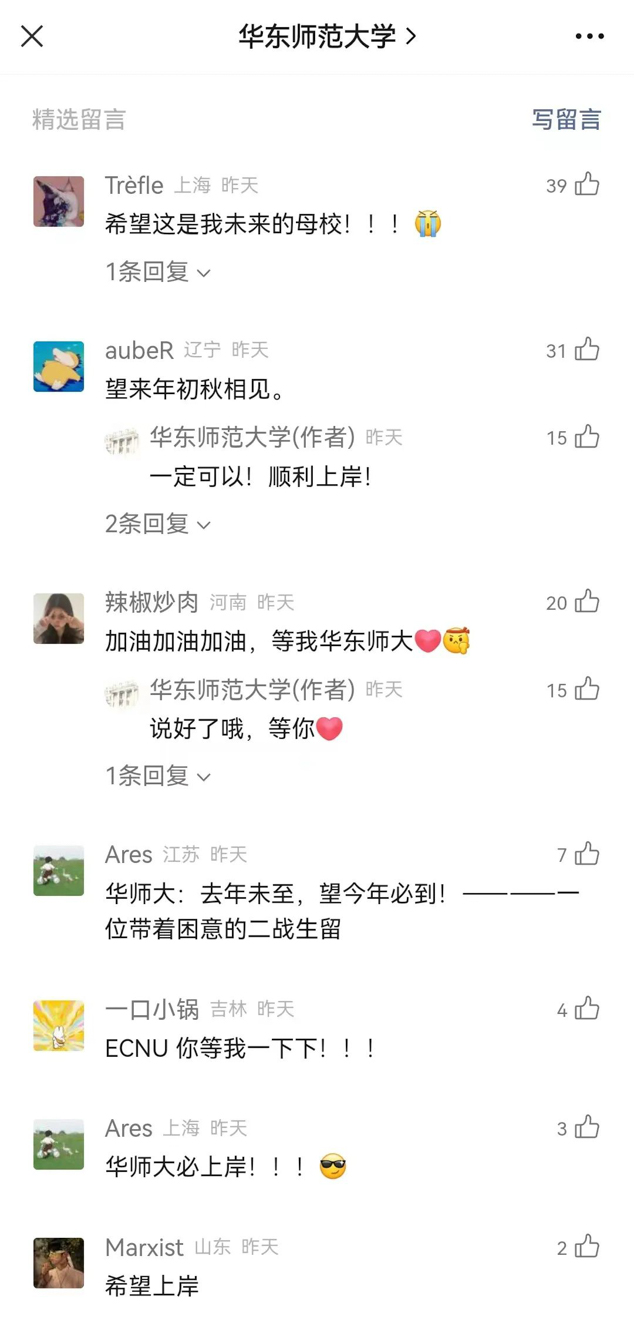Tap 写留言 to write a comment

point(566,120)
